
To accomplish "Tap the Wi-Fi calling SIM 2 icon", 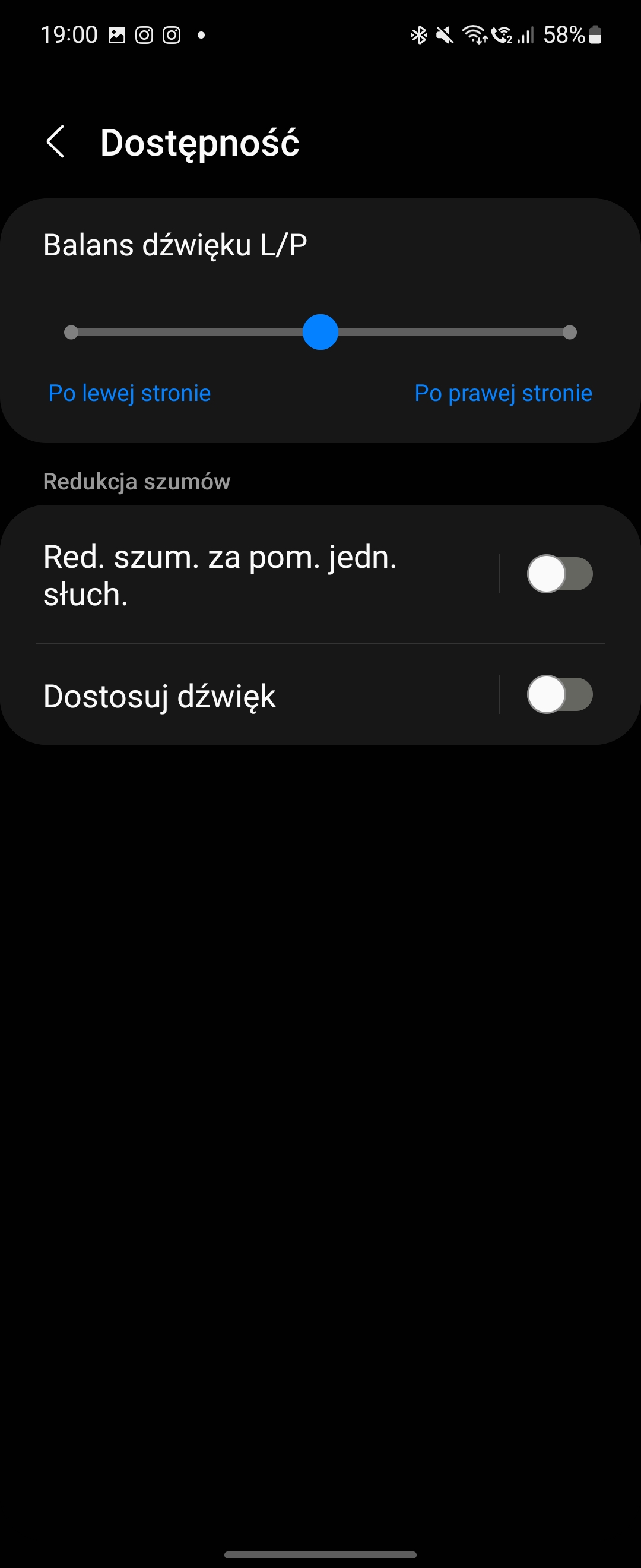I will pos(502,34).
